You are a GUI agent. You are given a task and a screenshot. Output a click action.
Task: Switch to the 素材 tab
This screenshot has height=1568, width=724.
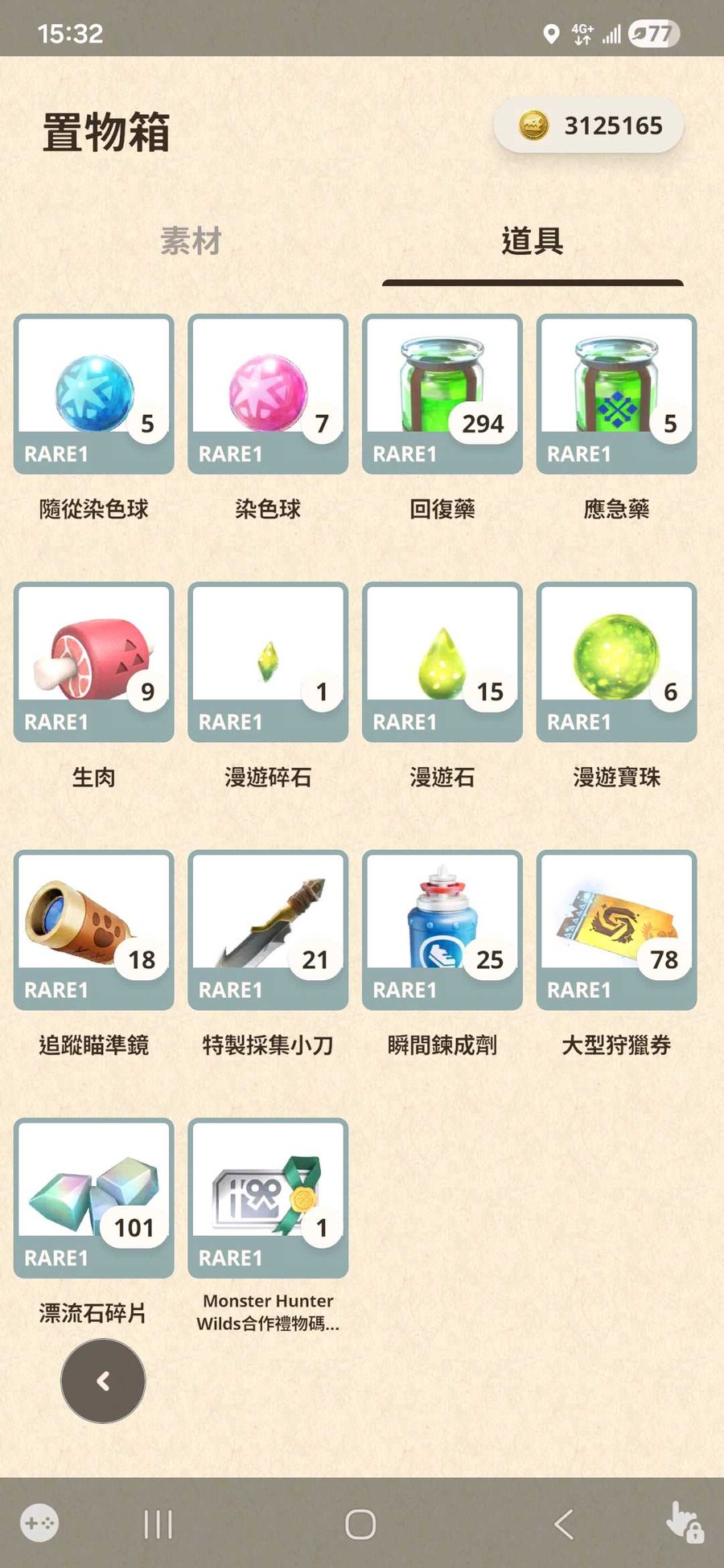[x=191, y=240]
